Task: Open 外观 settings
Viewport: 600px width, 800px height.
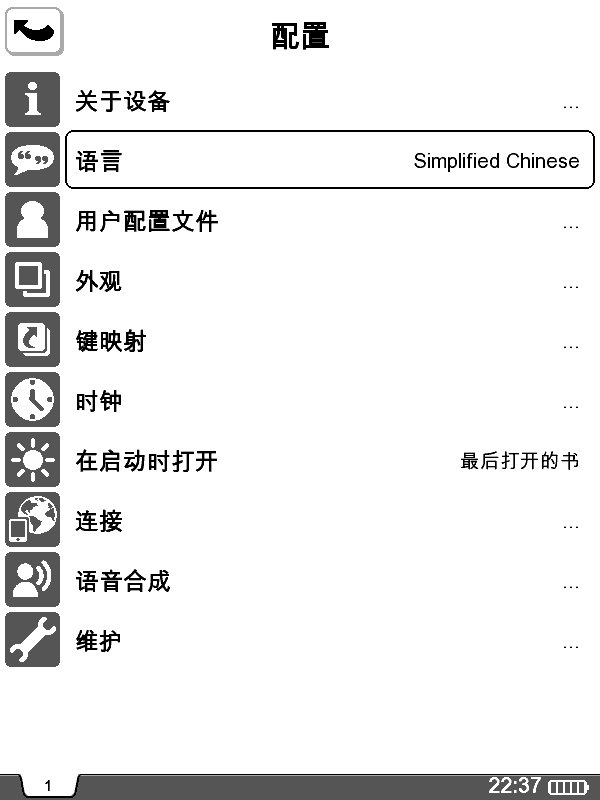Action: [x=300, y=281]
